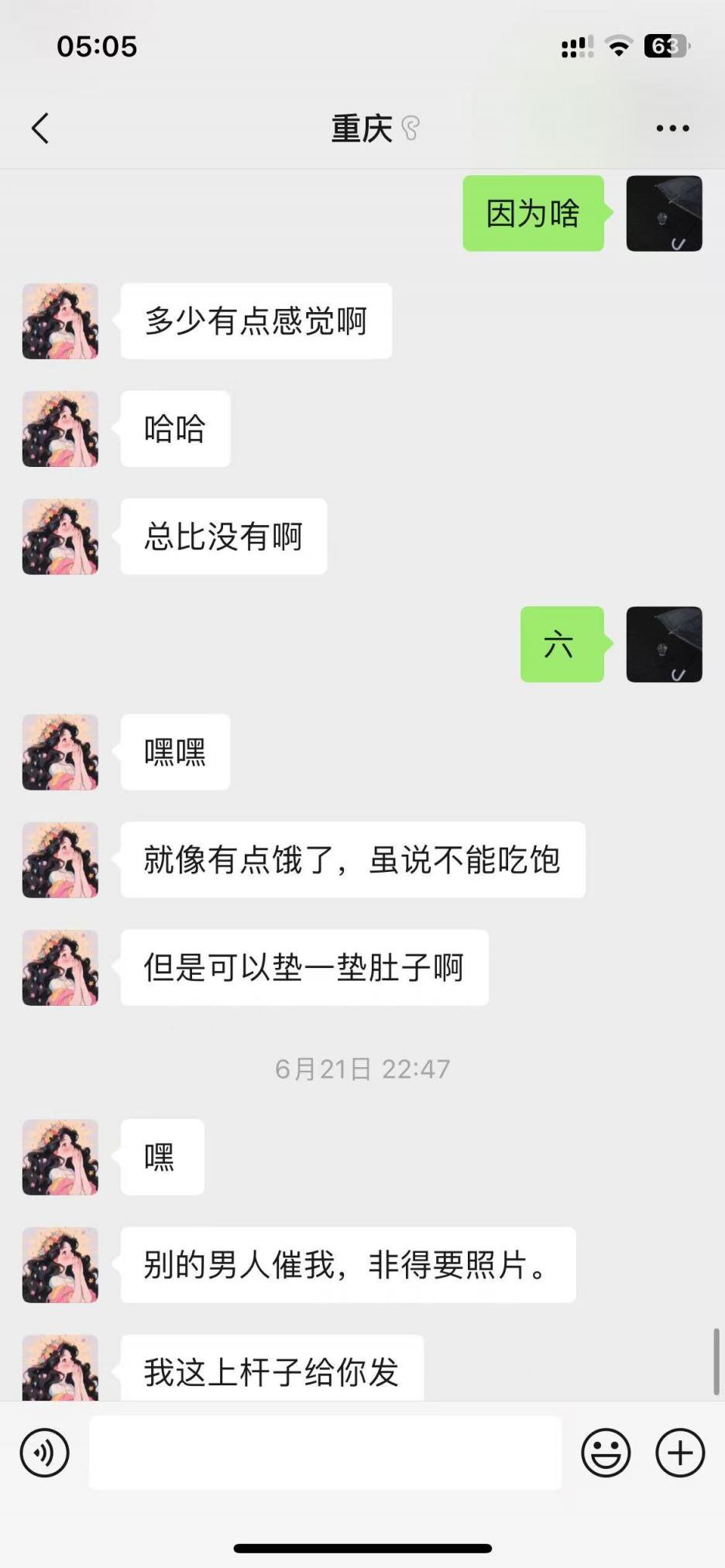
Task: Open contact avatar beside 别的男人催我 message
Action: tap(60, 1264)
